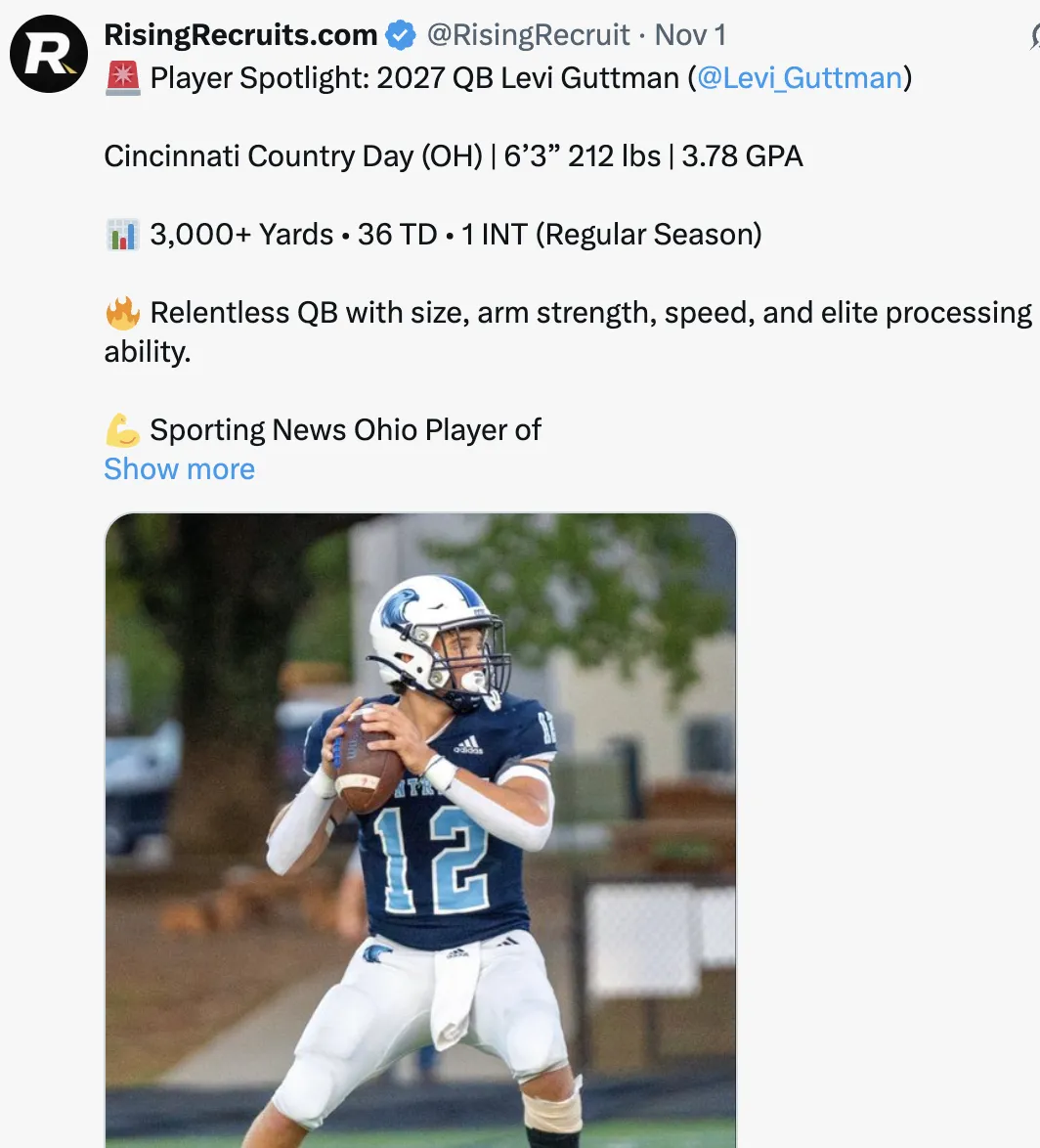Open the RisingRecruits.com account name

click(x=240, y=35)
